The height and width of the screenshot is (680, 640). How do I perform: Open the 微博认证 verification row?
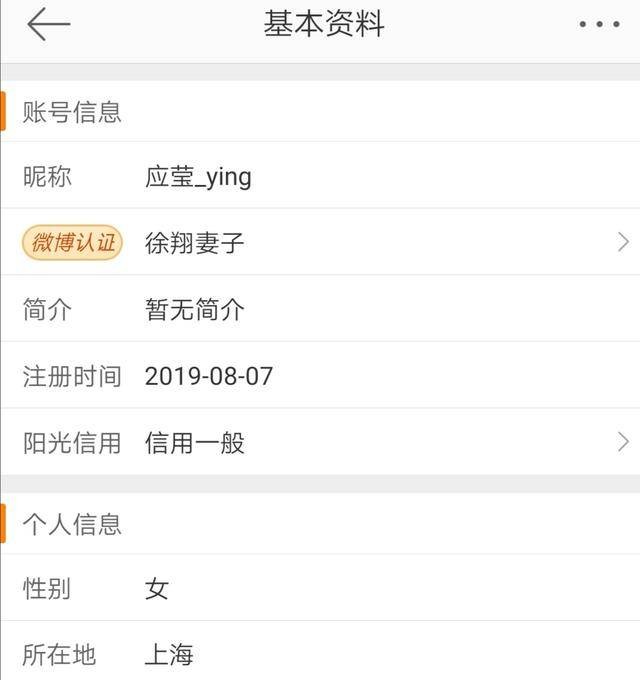(320, 242)
